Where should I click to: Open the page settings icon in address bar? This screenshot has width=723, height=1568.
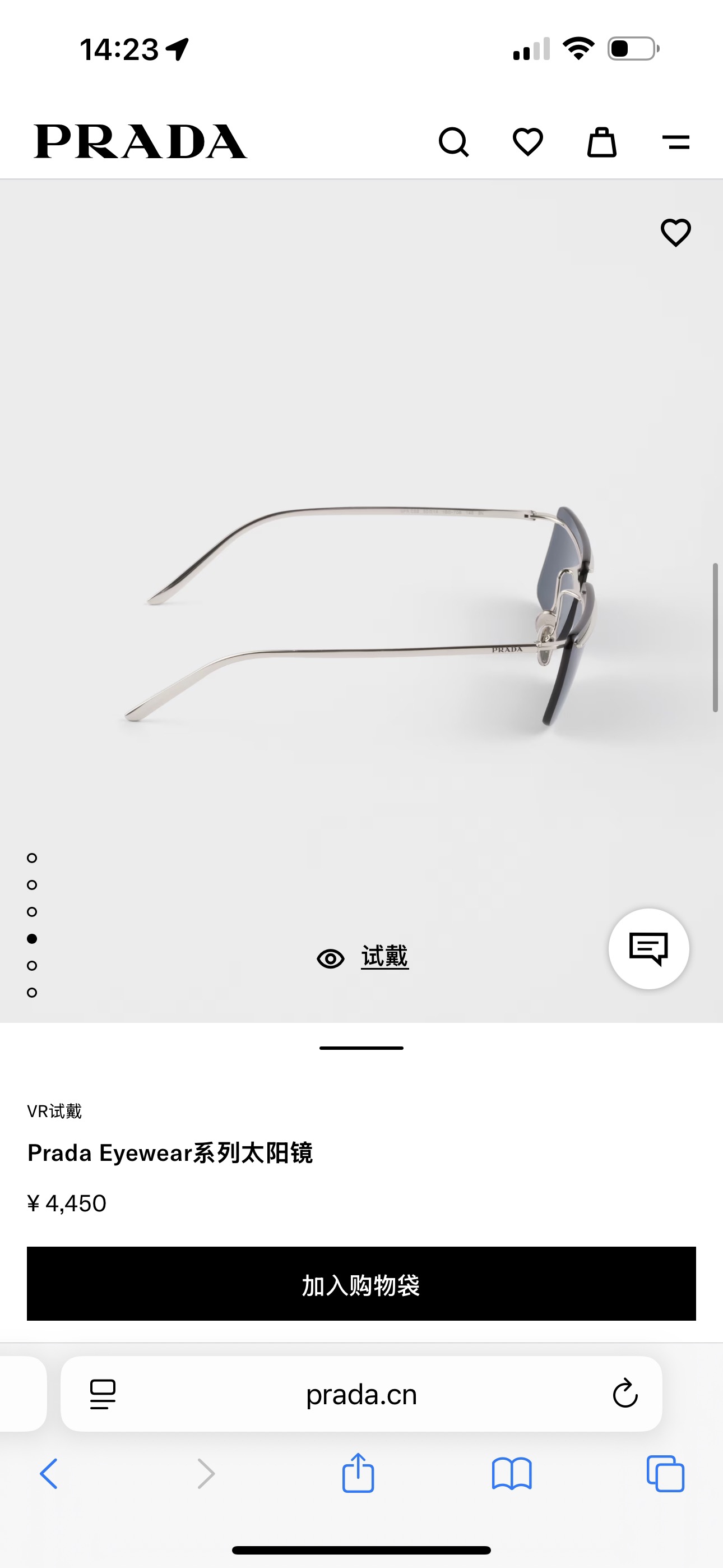tap(103, 1394)
